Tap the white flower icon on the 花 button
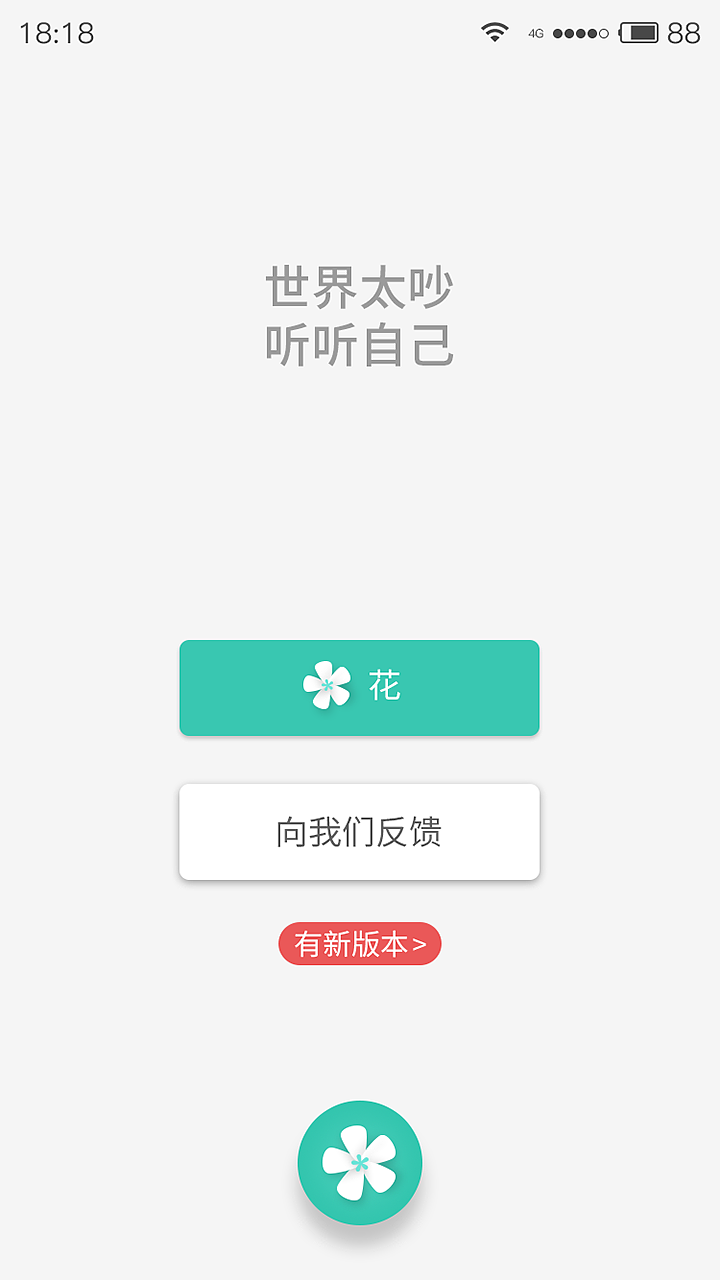This screenshot has width=720, height=1280. [x=327, y=687]
